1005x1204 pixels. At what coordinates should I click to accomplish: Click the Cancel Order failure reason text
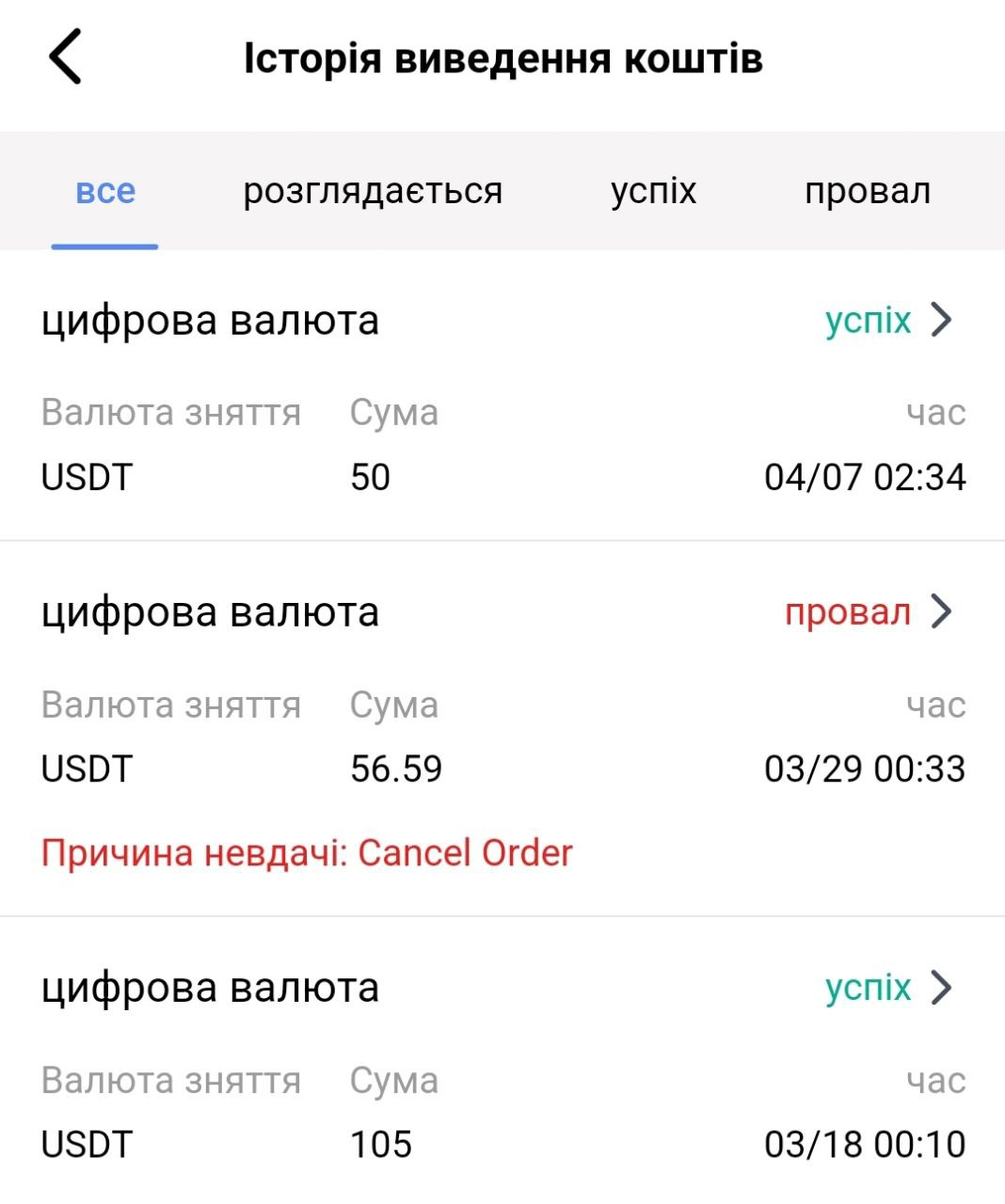(306, 853)
